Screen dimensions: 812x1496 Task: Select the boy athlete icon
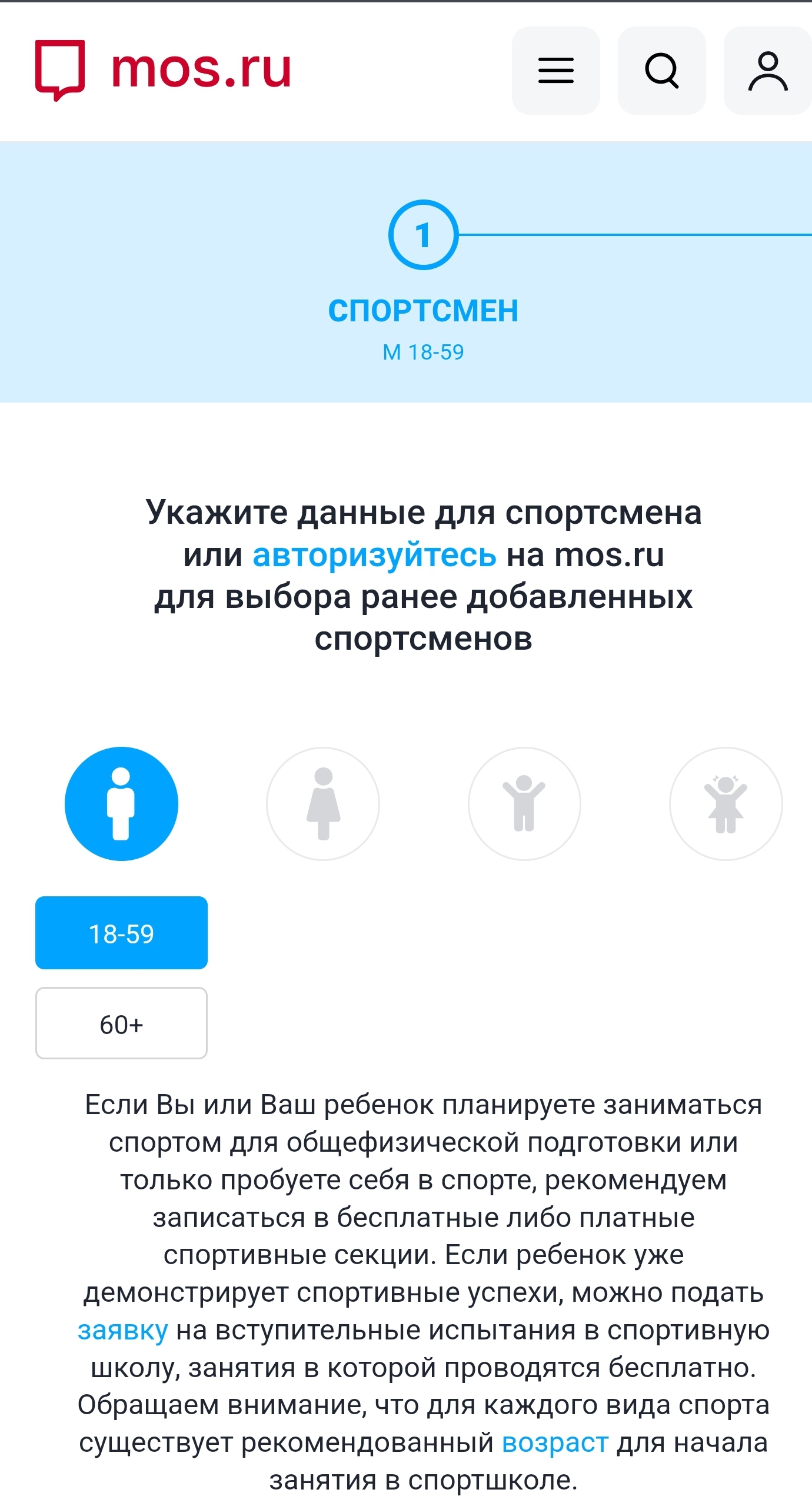[x=524, y=804]
